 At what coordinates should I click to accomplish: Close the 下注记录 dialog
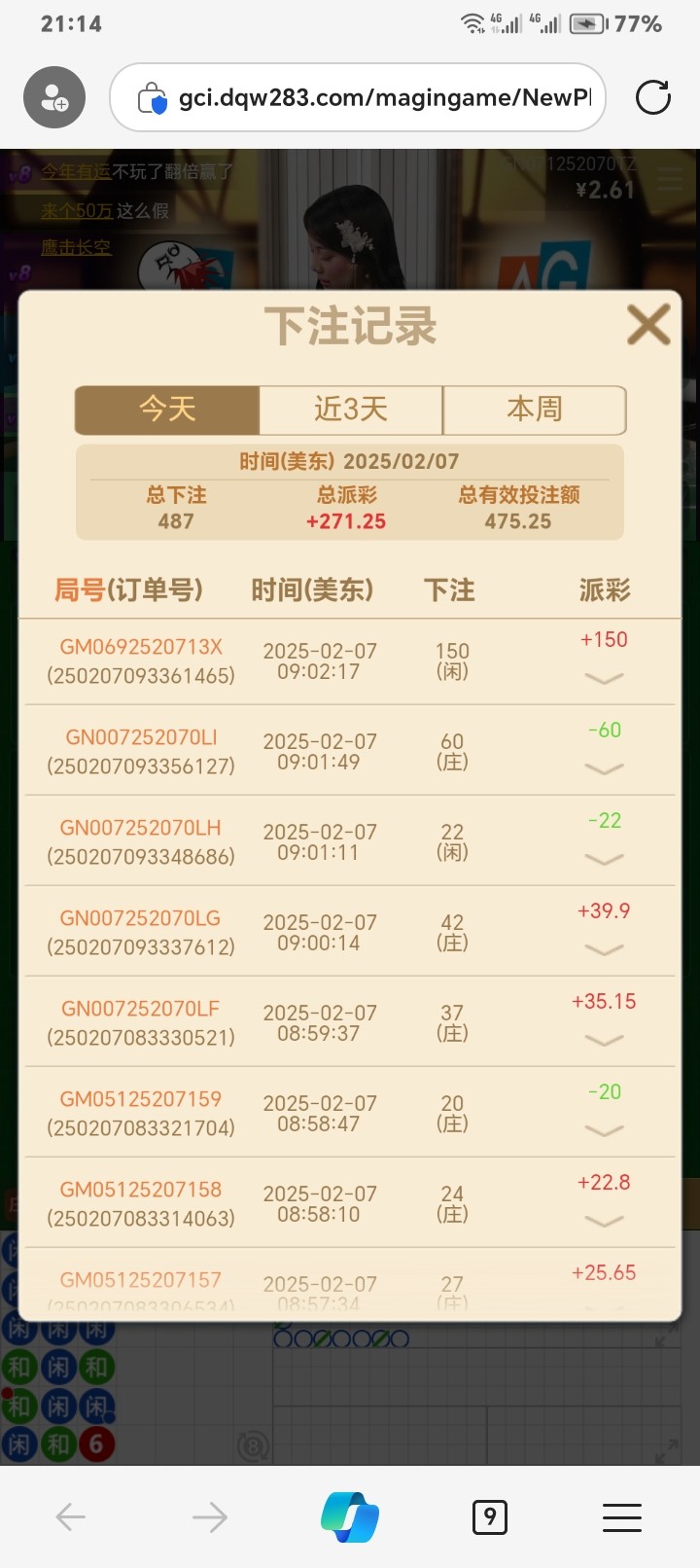[x=648, y=325]
